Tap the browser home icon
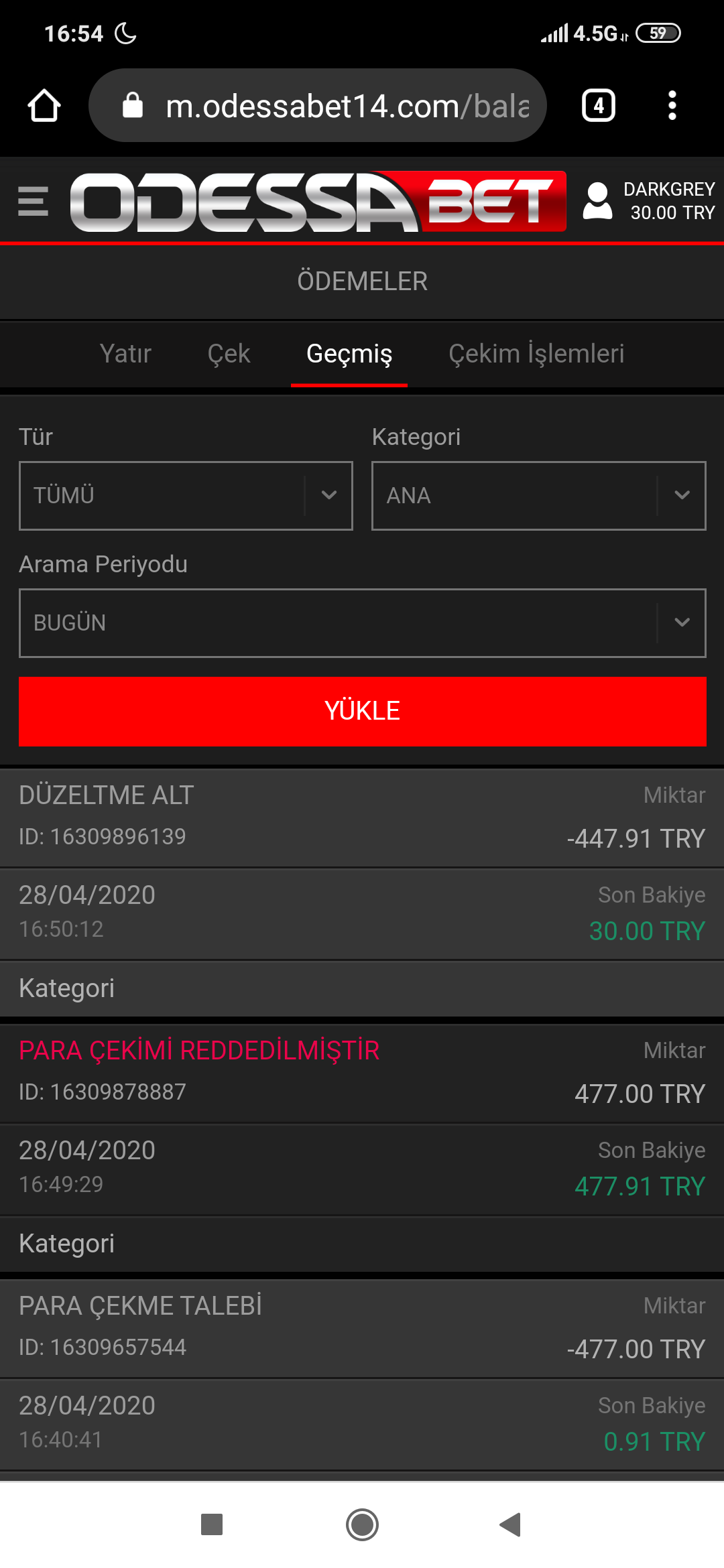 pyautogui.click(x=44, y=106)
